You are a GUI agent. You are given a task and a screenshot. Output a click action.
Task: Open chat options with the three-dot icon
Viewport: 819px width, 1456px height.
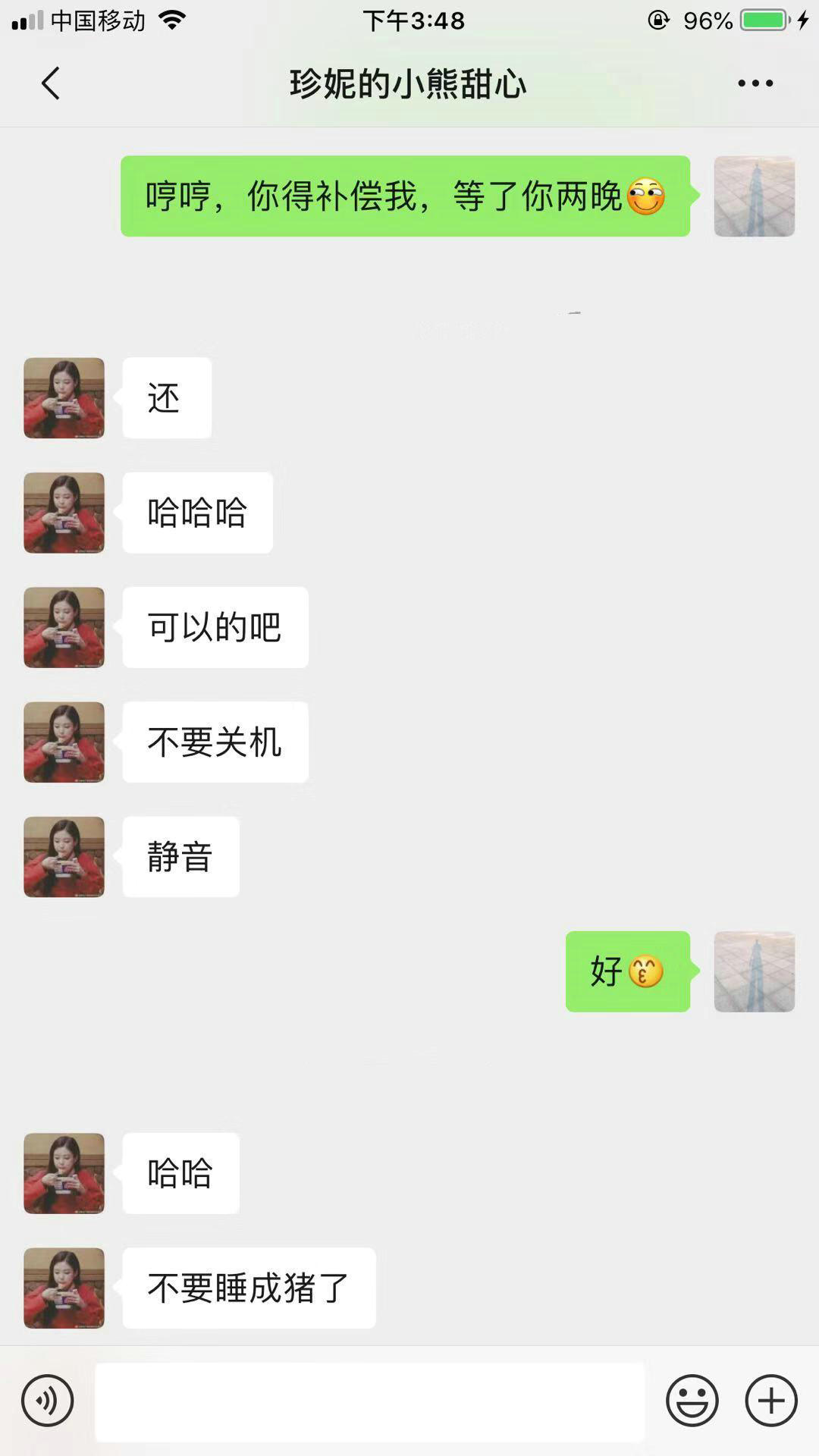754,83
